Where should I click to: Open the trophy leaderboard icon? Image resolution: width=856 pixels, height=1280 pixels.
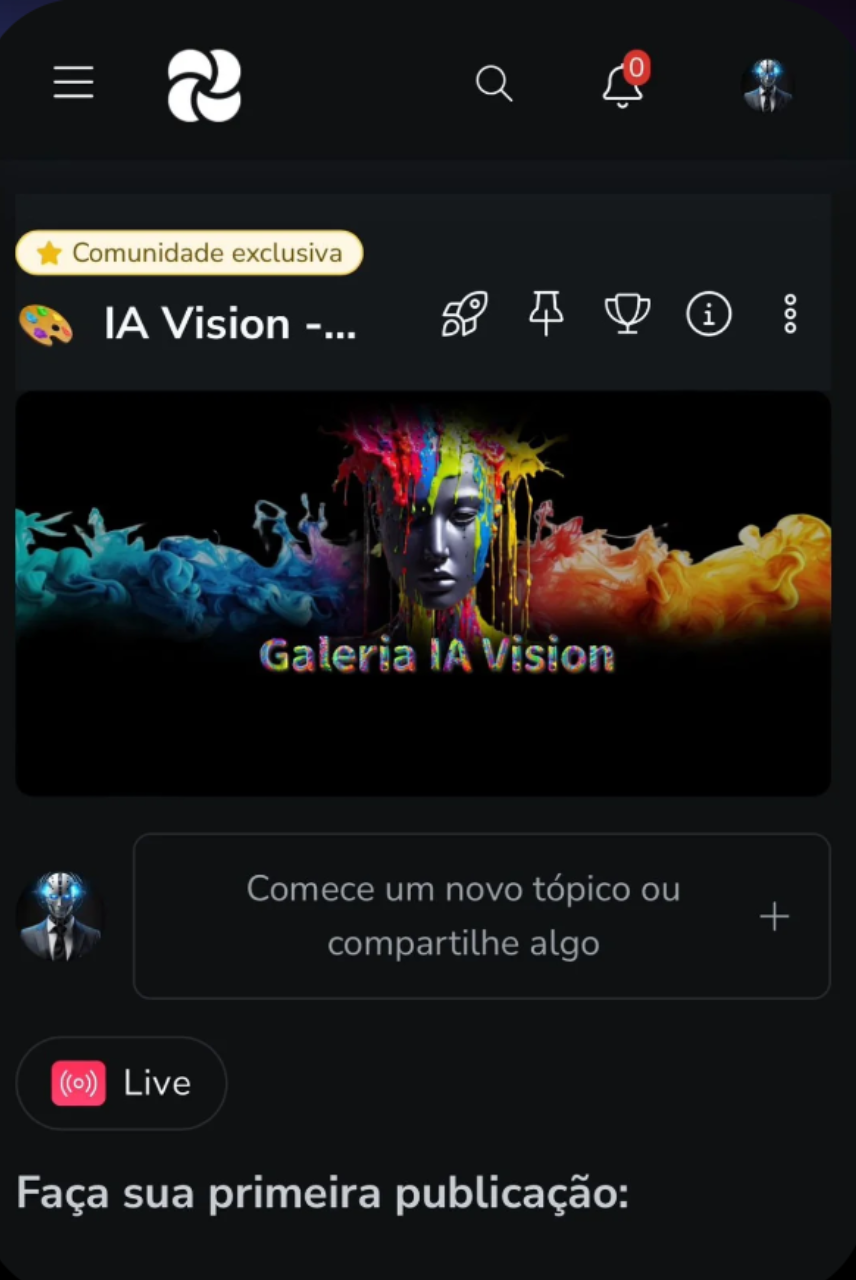[x=627, y=314]
